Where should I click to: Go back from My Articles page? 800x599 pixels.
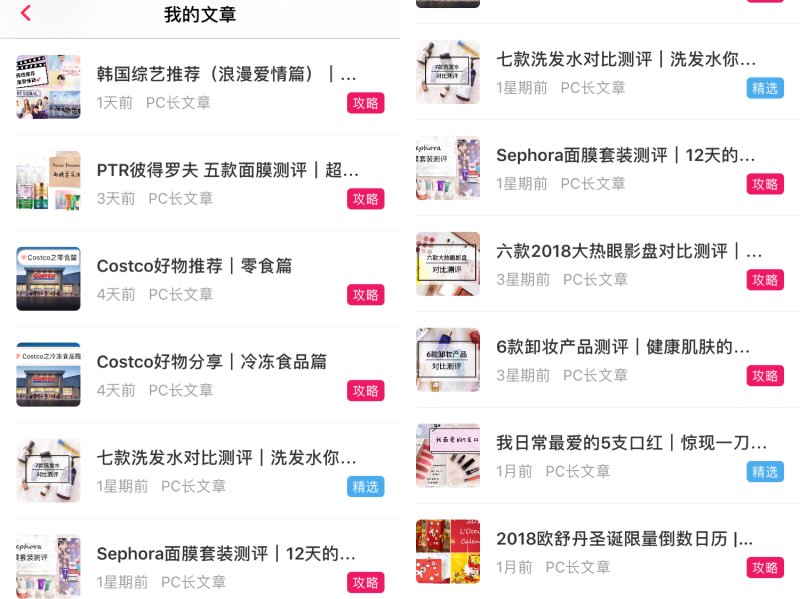[26, 13]
